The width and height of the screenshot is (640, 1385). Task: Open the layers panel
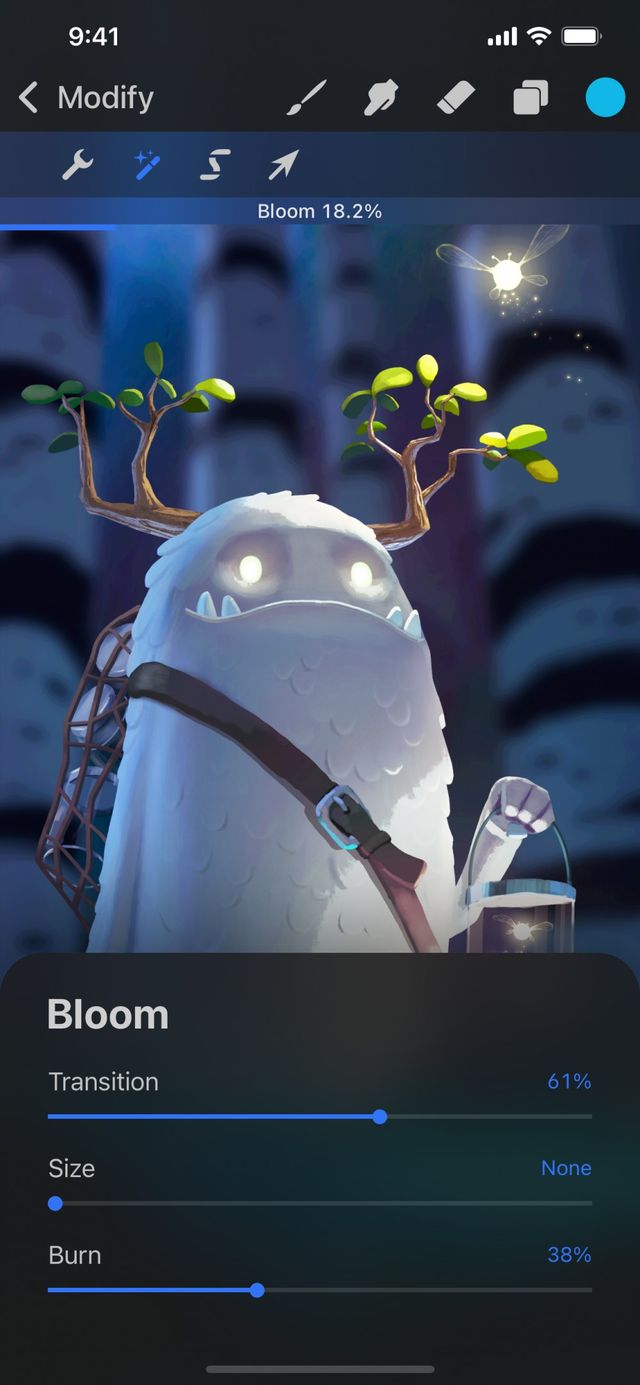point(530,98)
